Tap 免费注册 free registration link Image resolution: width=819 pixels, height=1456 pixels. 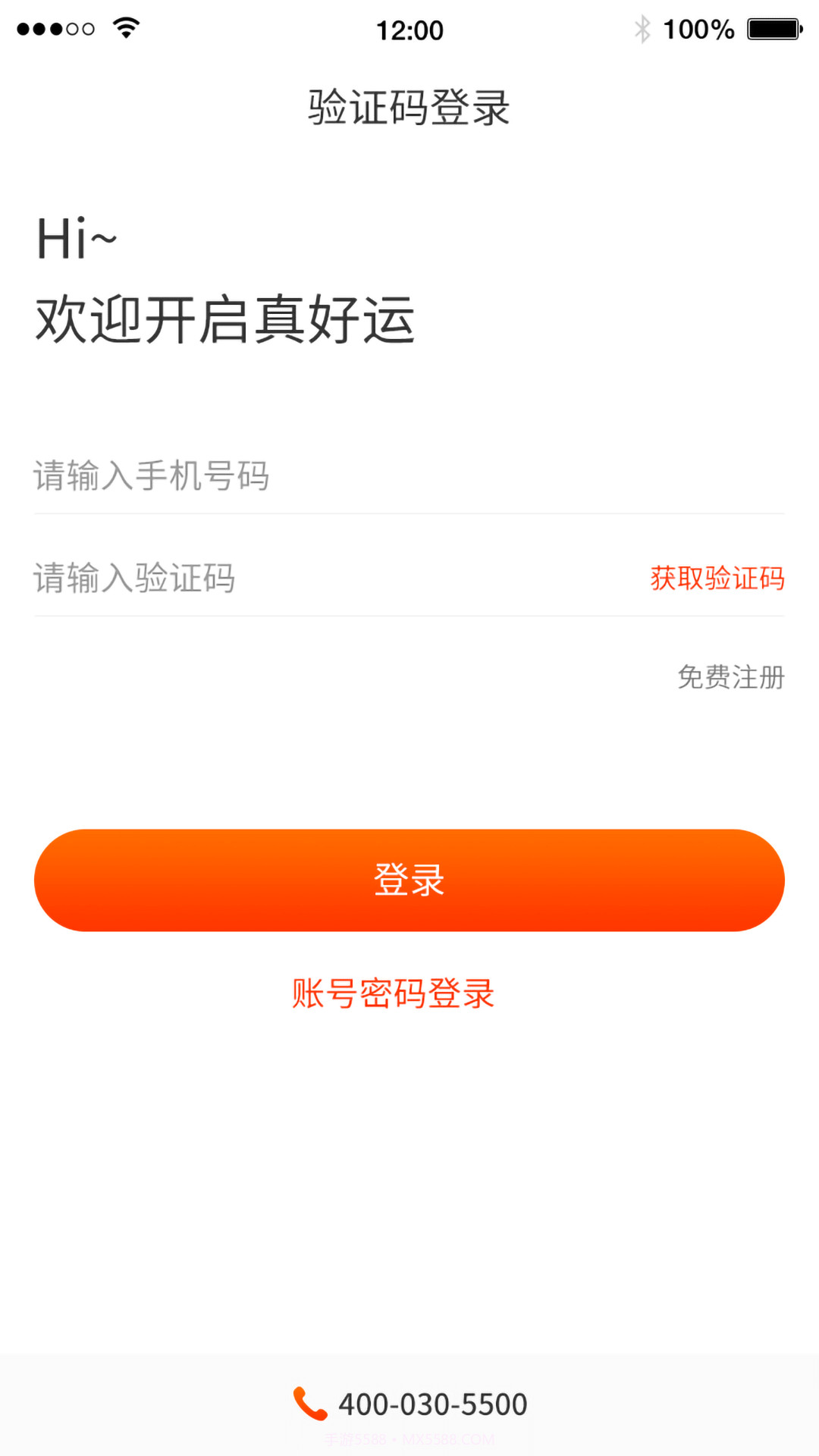pos(731,679)
